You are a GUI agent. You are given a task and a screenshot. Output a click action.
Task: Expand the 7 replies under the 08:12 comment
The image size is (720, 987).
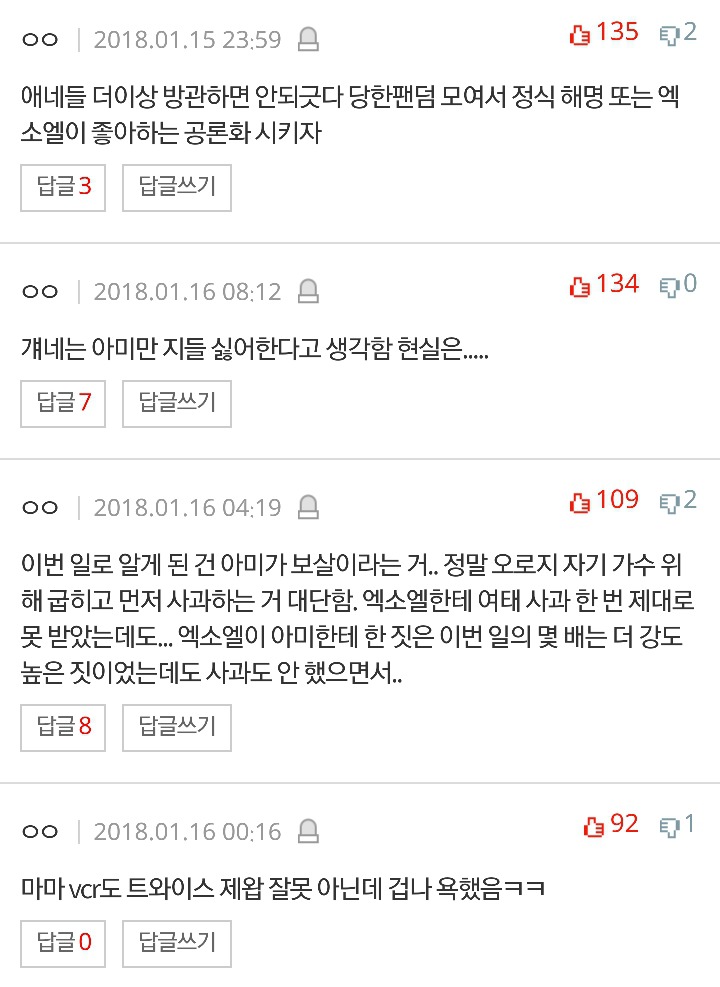tap(63, 403)
